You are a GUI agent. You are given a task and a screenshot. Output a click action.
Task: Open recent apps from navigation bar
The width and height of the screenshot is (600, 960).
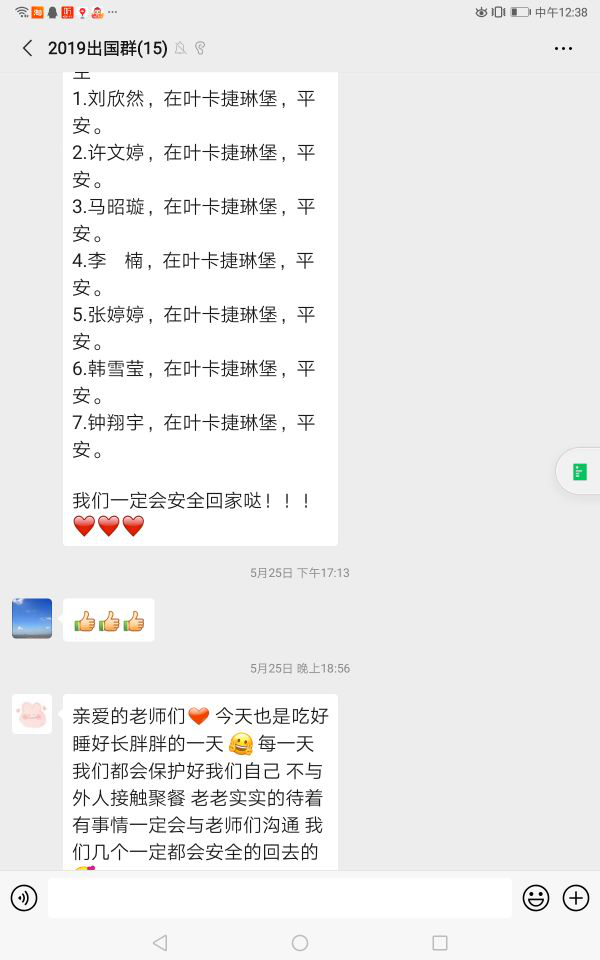[x=440, y=942]
